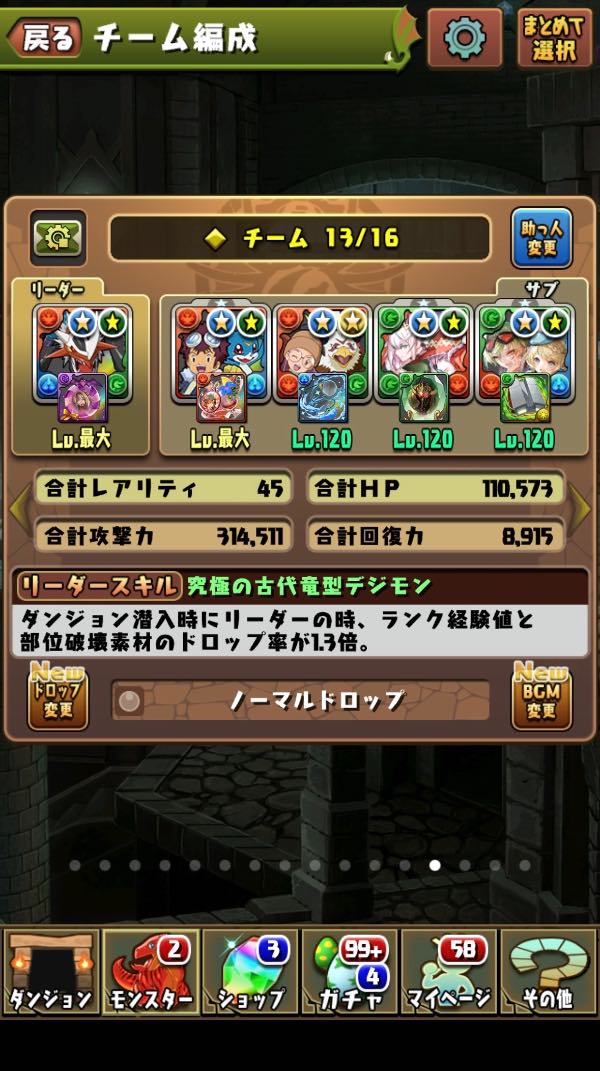Tap the まとめて選択 button
The height and width of the screenshot is (1071, 600).
[x=554, y=38]
